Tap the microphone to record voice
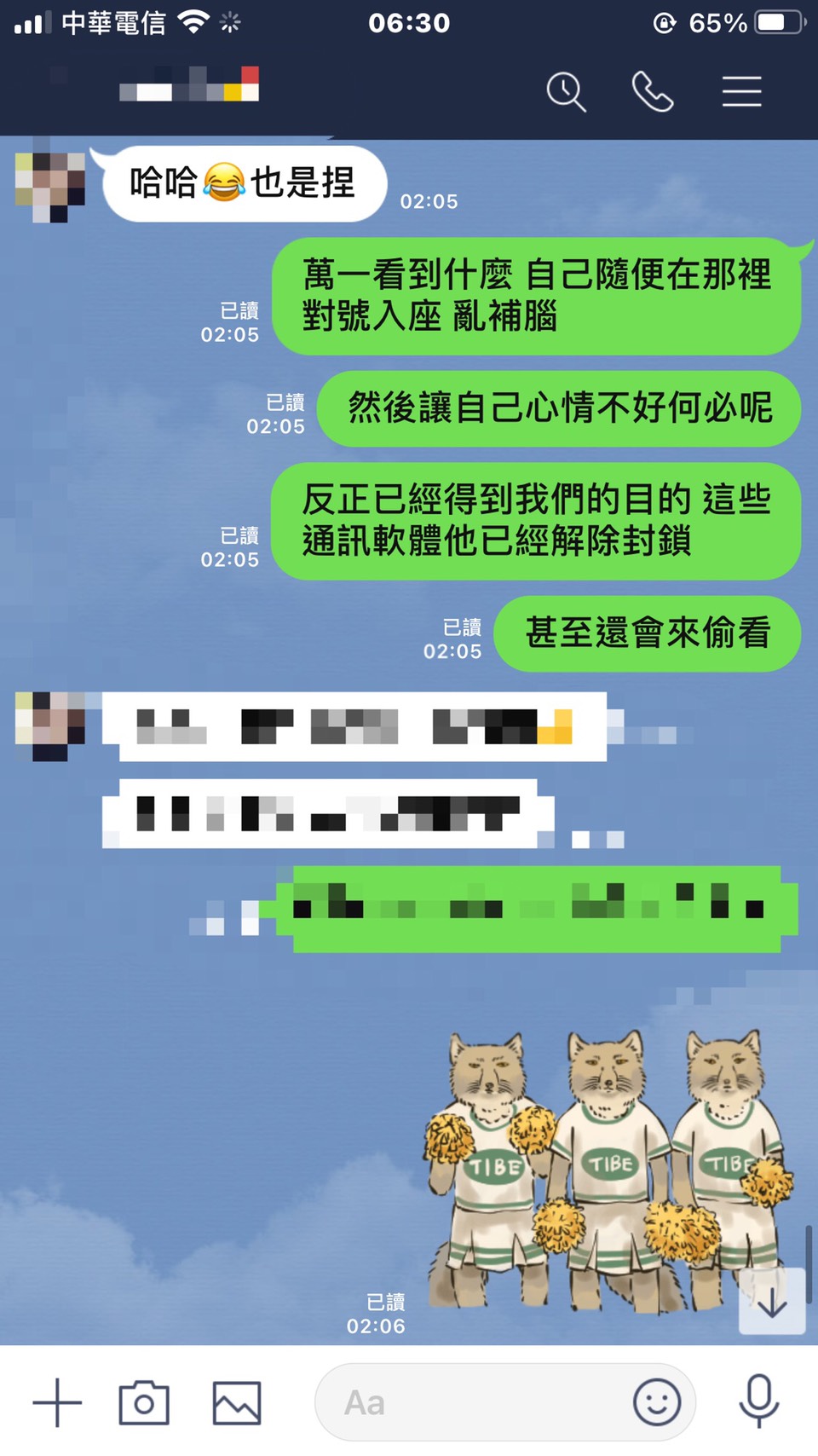The height and width of the screenshot is (1456, 818). click(758, 1401)
